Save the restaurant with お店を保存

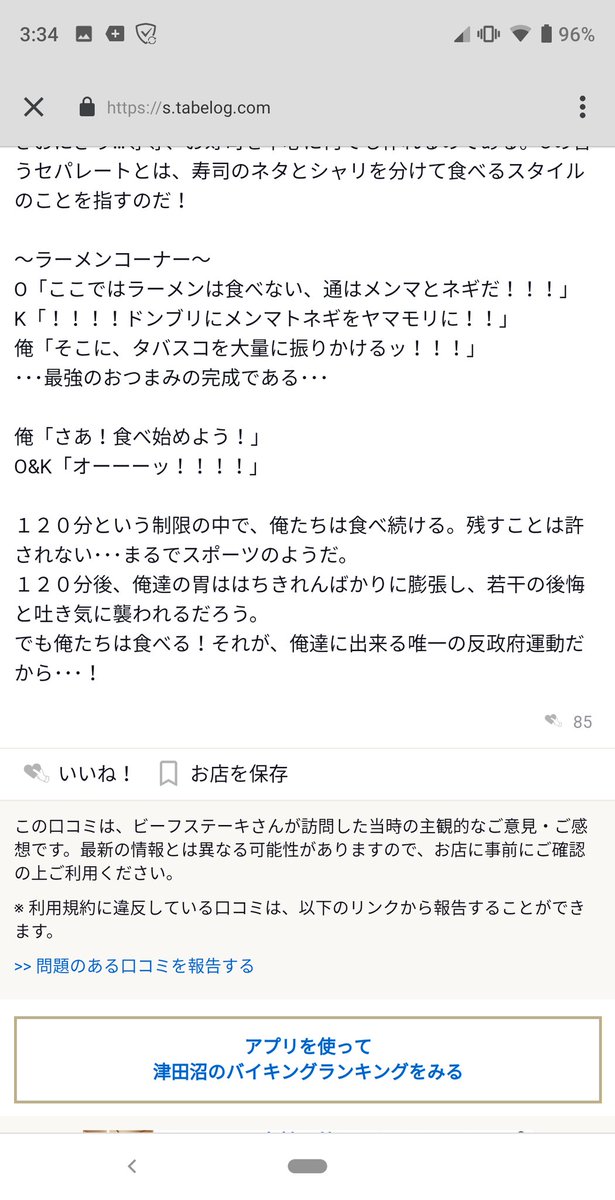click(224, 773)
